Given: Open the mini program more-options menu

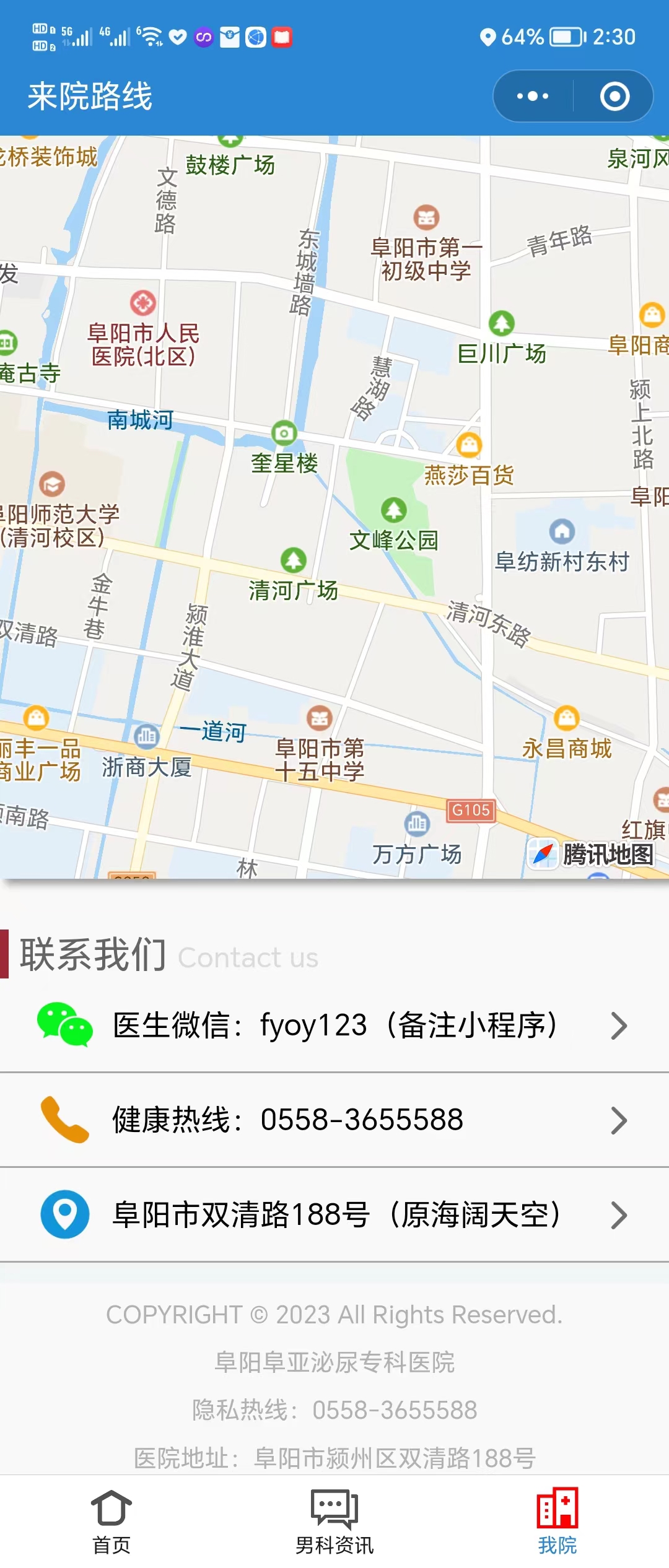Looking at the screenshot, I should point(533,97).
